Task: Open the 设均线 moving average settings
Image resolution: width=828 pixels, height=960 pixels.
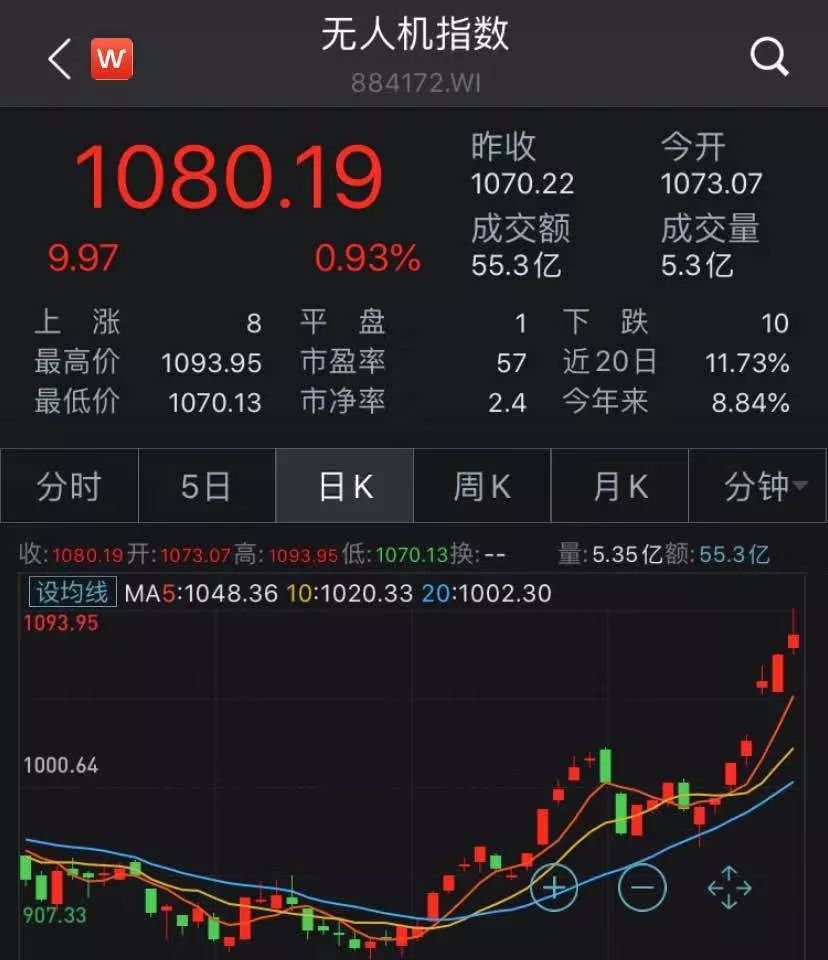Action: point(73,592)
